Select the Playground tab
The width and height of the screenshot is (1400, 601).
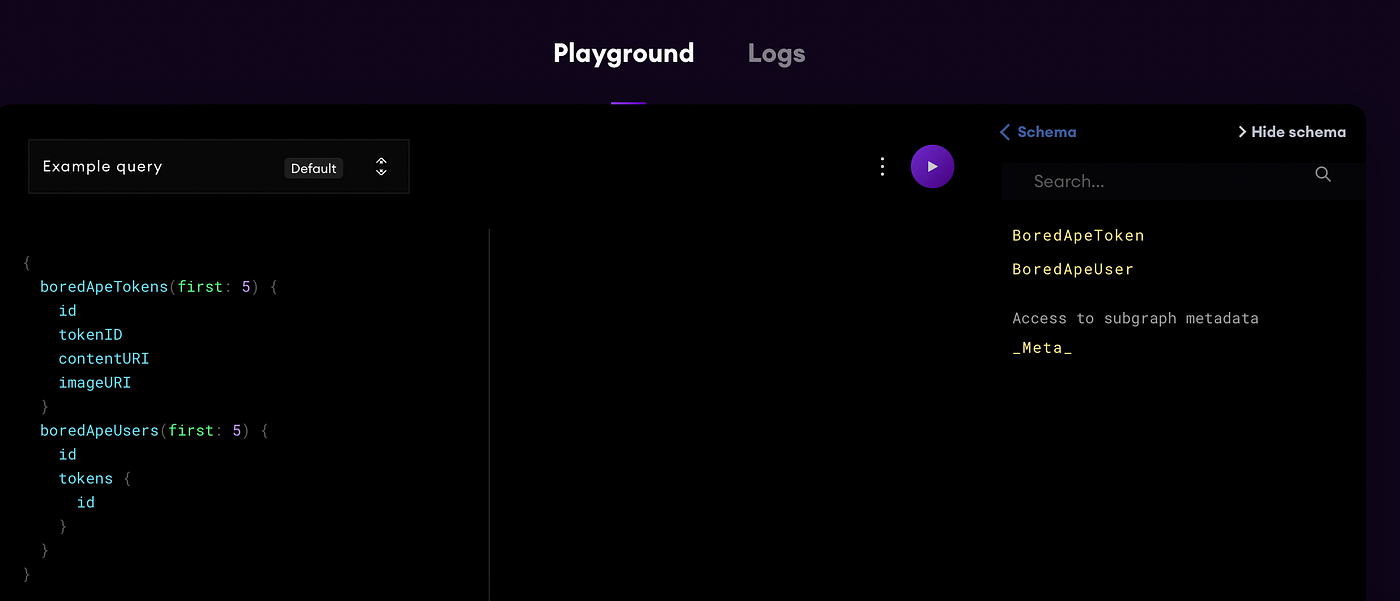623,54
